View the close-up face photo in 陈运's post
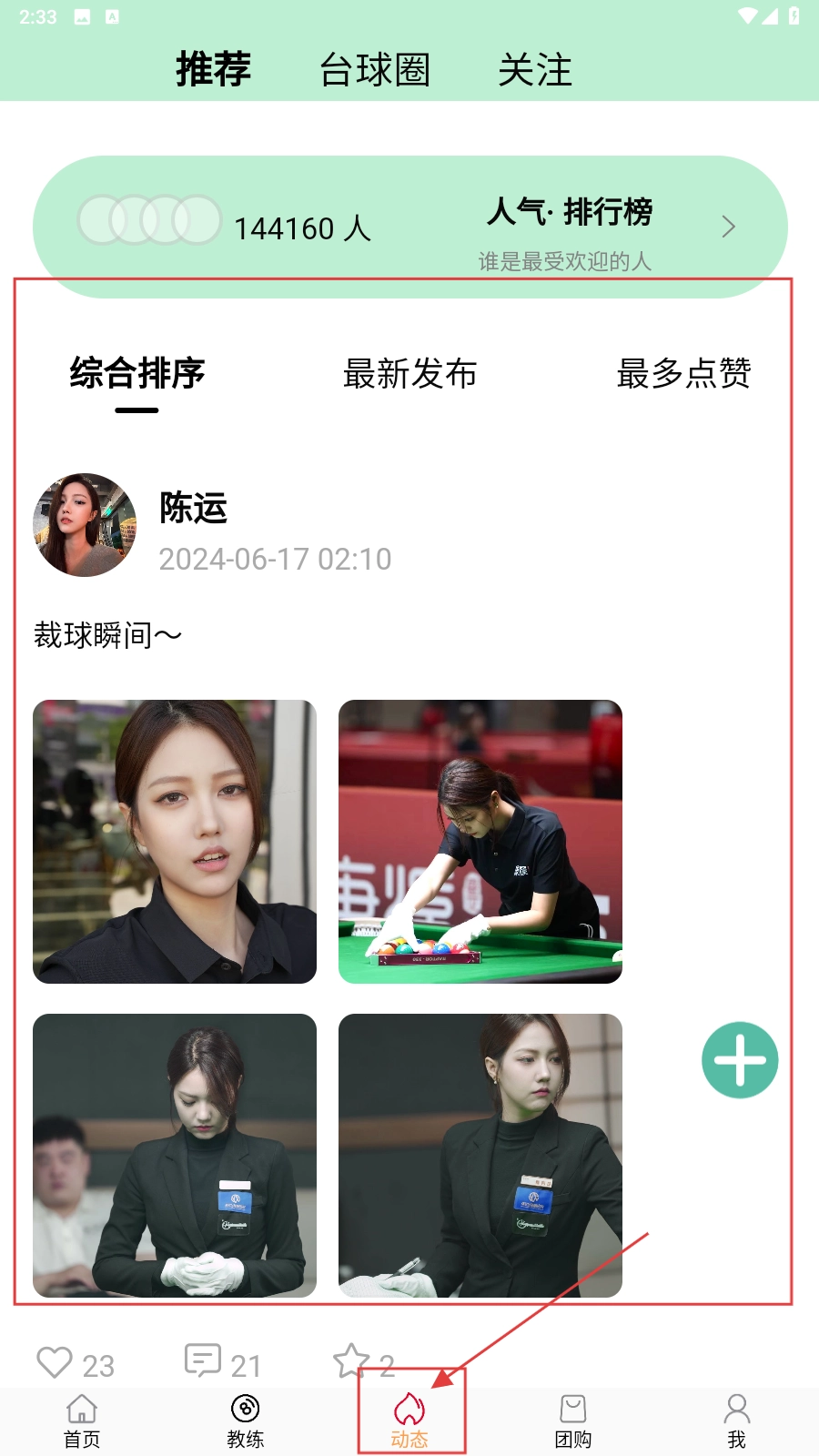819x1456 pixels. [x=175, y=841]
